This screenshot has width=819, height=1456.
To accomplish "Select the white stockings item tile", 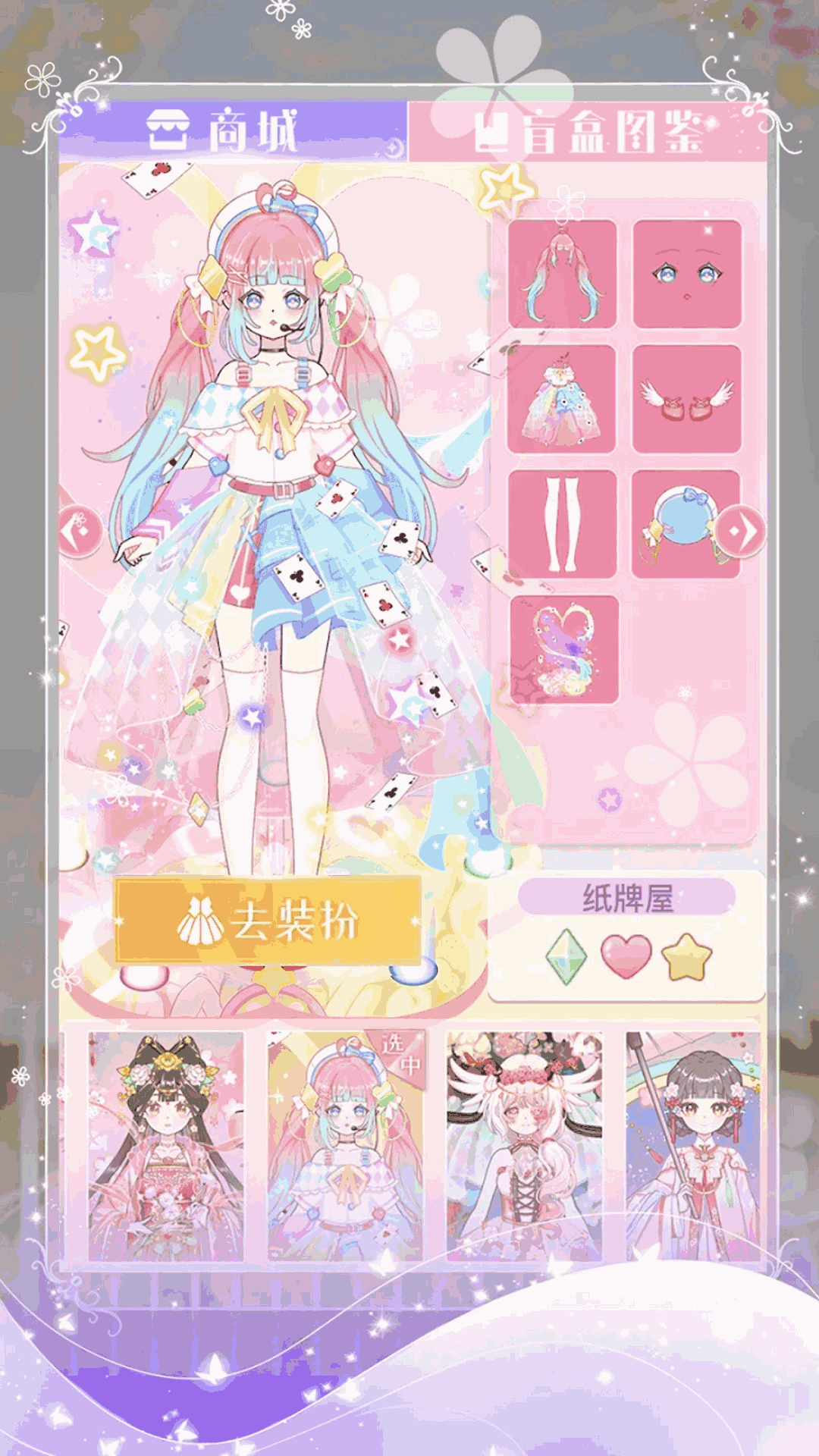I will point(562,525).
